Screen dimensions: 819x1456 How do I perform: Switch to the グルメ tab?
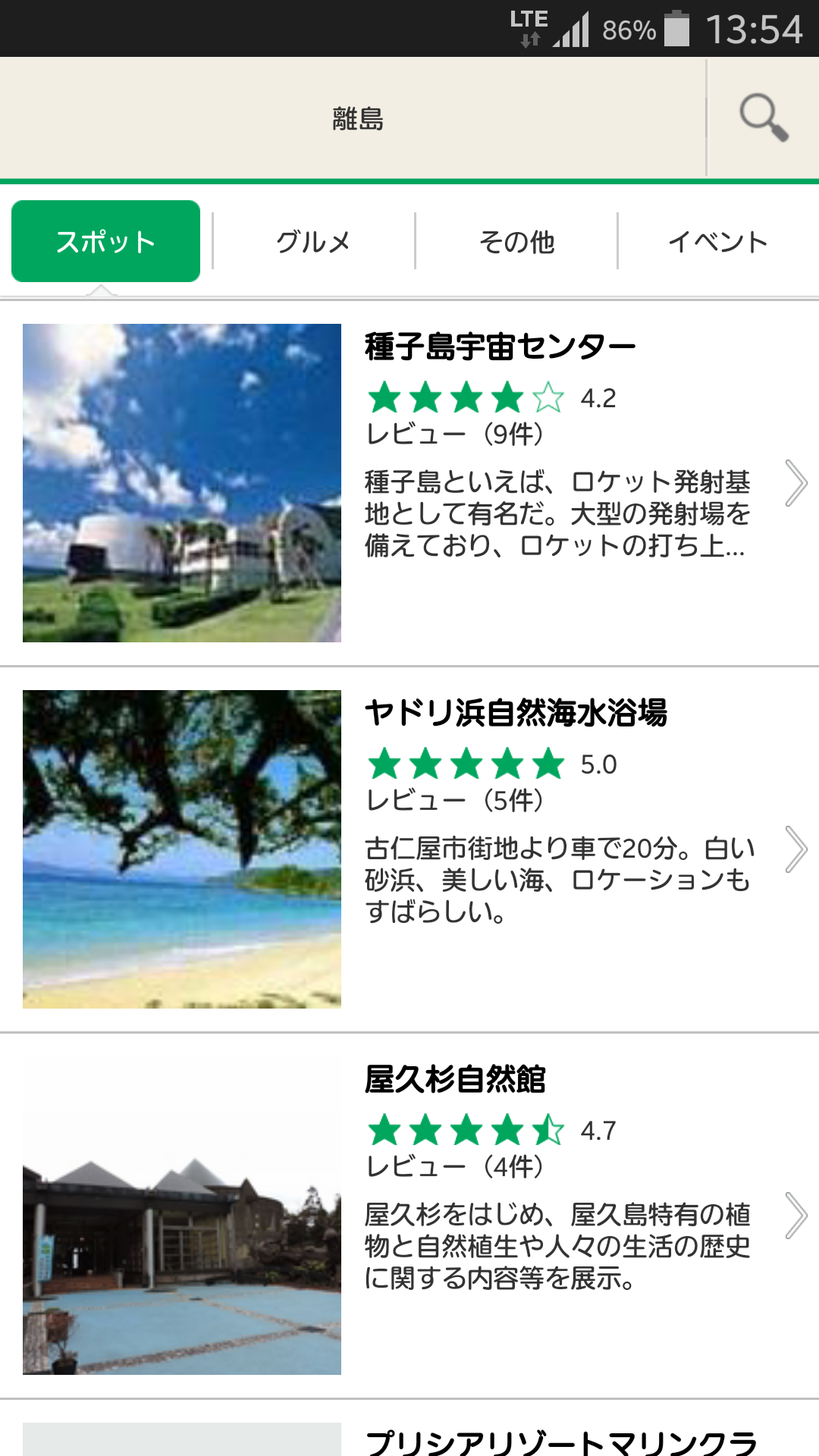click(x=313, y=241)
